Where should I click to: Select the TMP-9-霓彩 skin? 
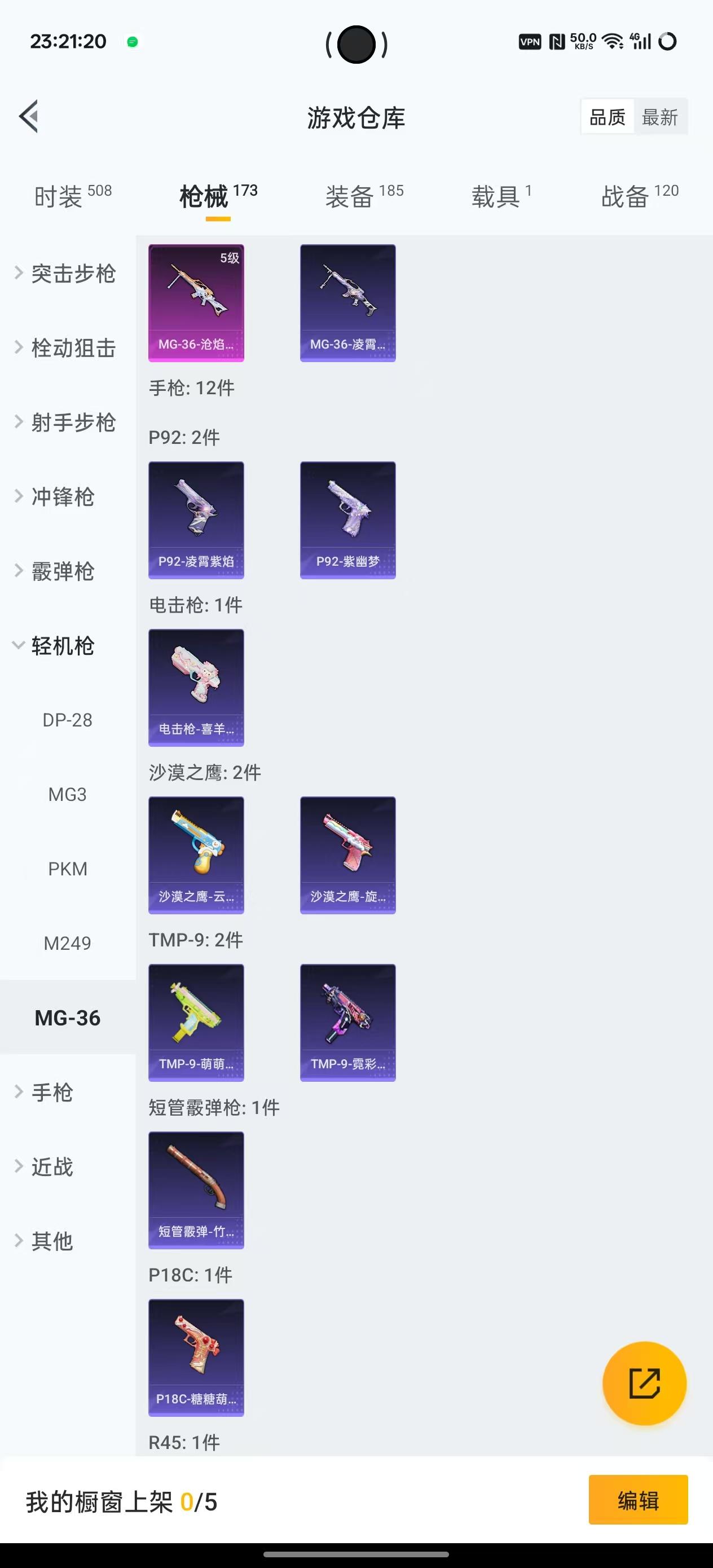point(347,1023)
